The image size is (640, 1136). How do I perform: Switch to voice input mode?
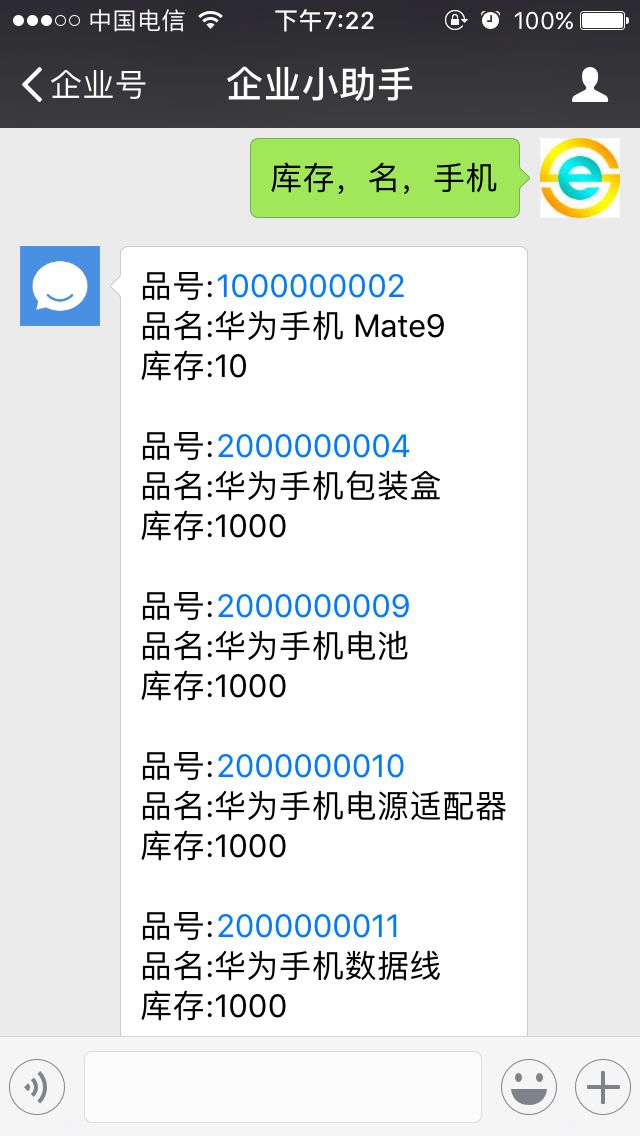[37, 1087]
